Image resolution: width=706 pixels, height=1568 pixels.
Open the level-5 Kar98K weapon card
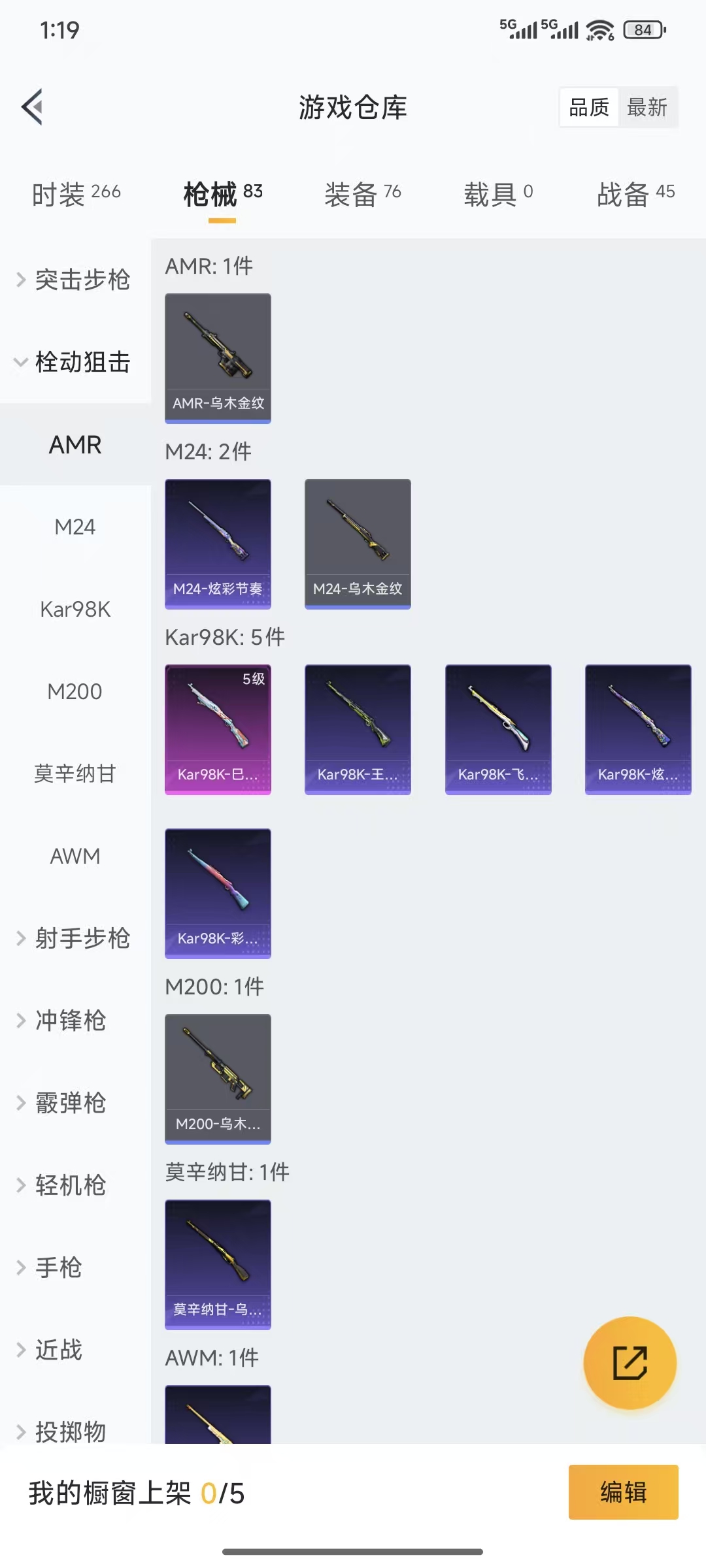click(218, 729)
